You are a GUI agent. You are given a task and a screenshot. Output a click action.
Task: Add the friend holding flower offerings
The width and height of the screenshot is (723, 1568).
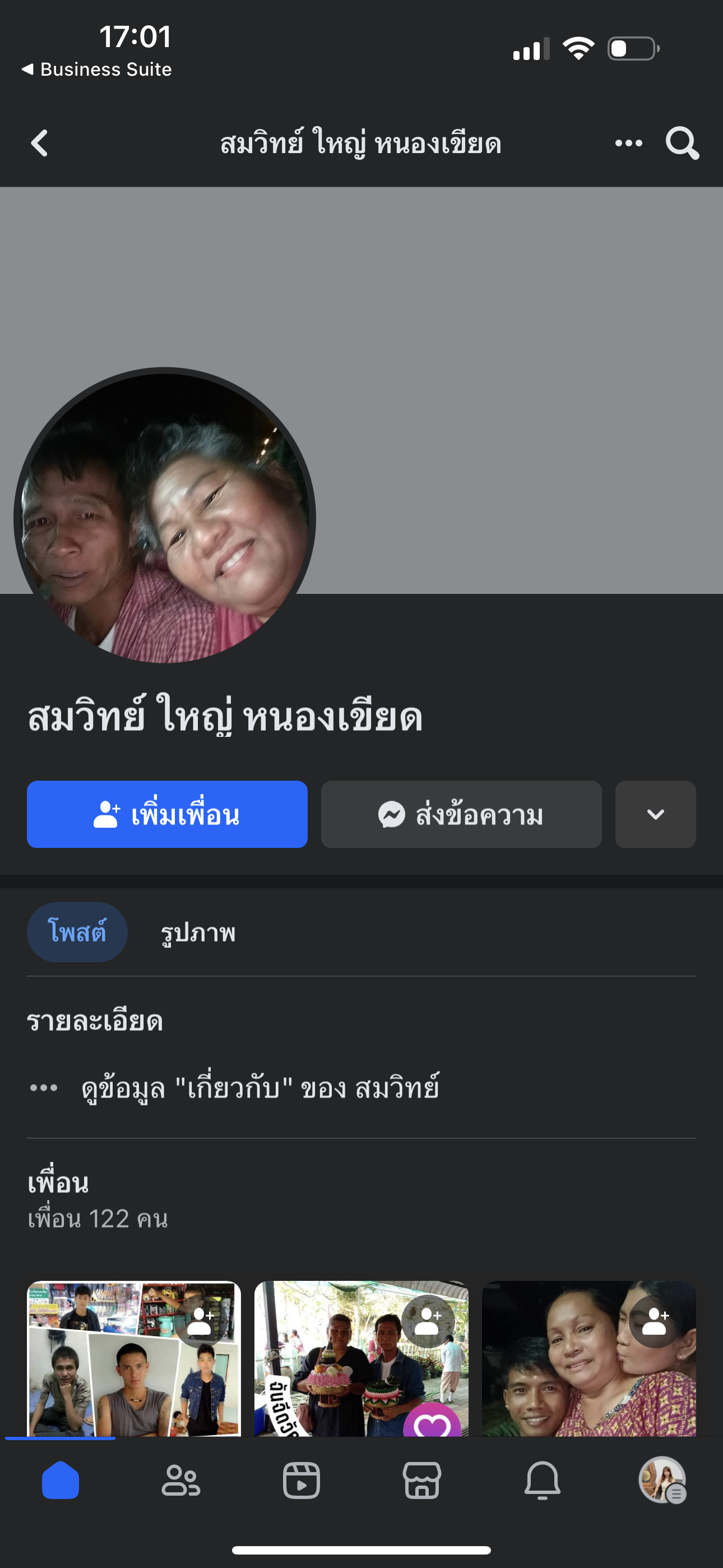pyautogui.click(x=428, y=1321)
